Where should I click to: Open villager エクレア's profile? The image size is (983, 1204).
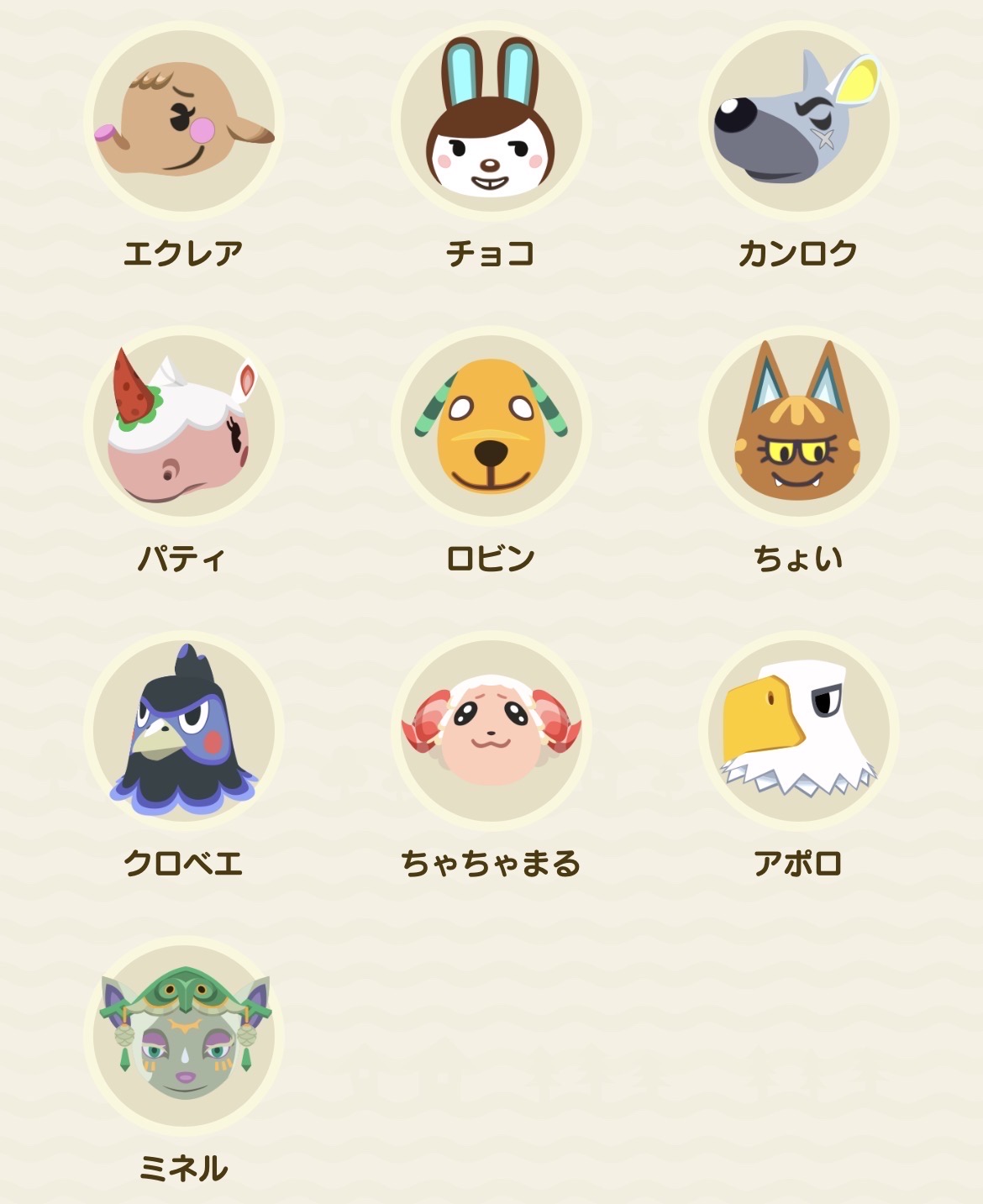coord(183,122)
